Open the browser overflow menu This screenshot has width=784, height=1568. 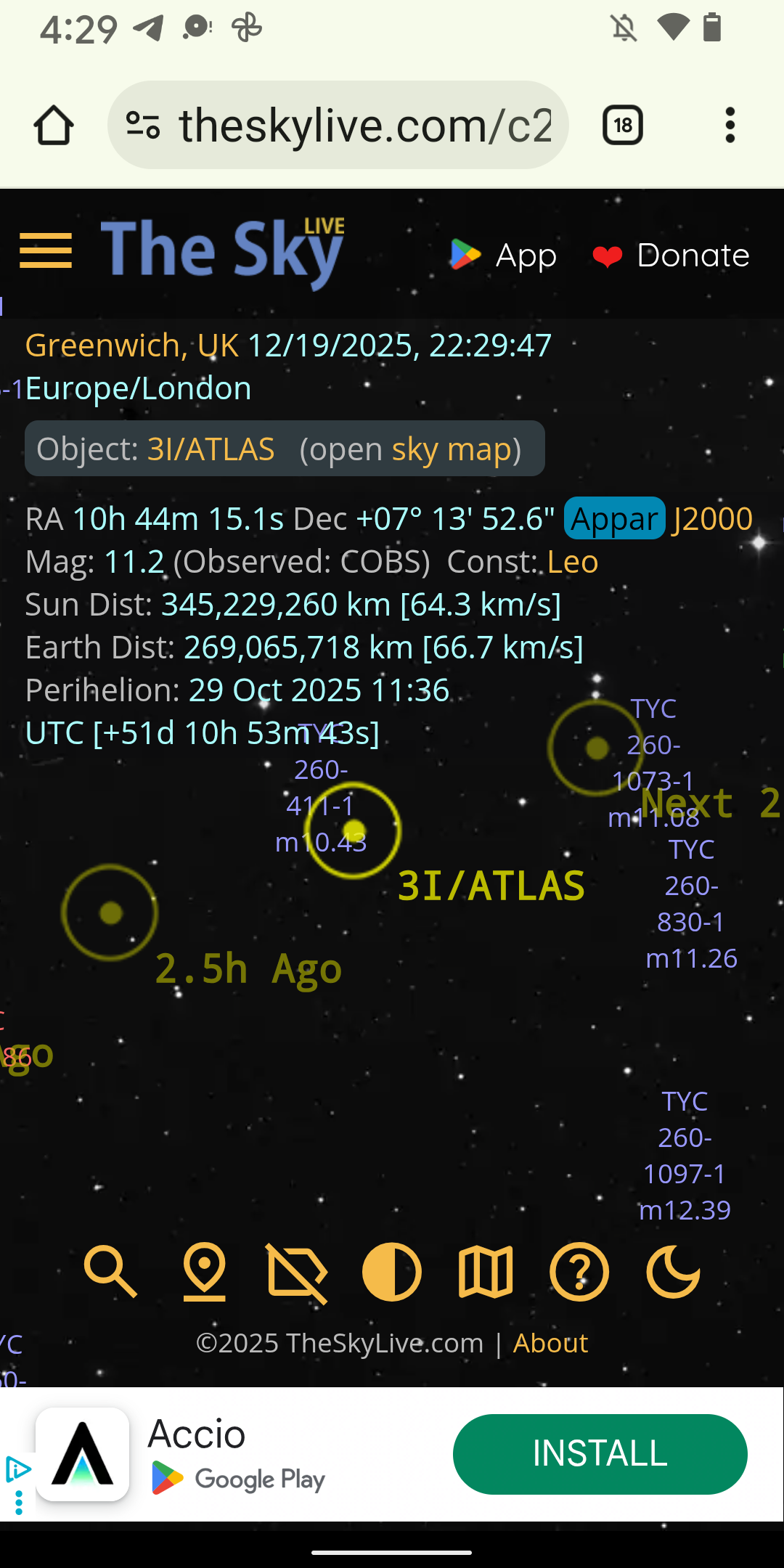[730, 126]
